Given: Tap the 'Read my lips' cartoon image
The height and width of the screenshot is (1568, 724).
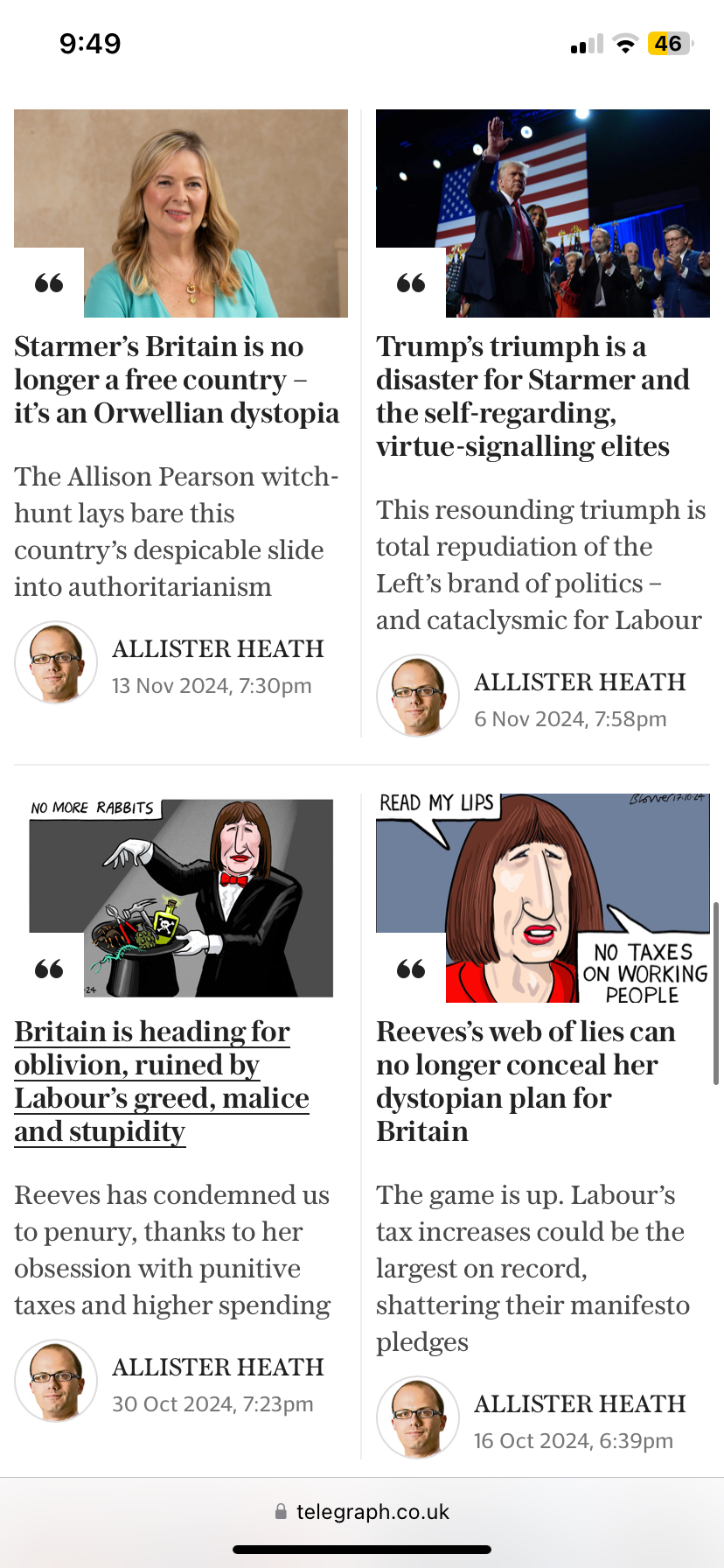Looking at the screenshot, I should 543,898.
